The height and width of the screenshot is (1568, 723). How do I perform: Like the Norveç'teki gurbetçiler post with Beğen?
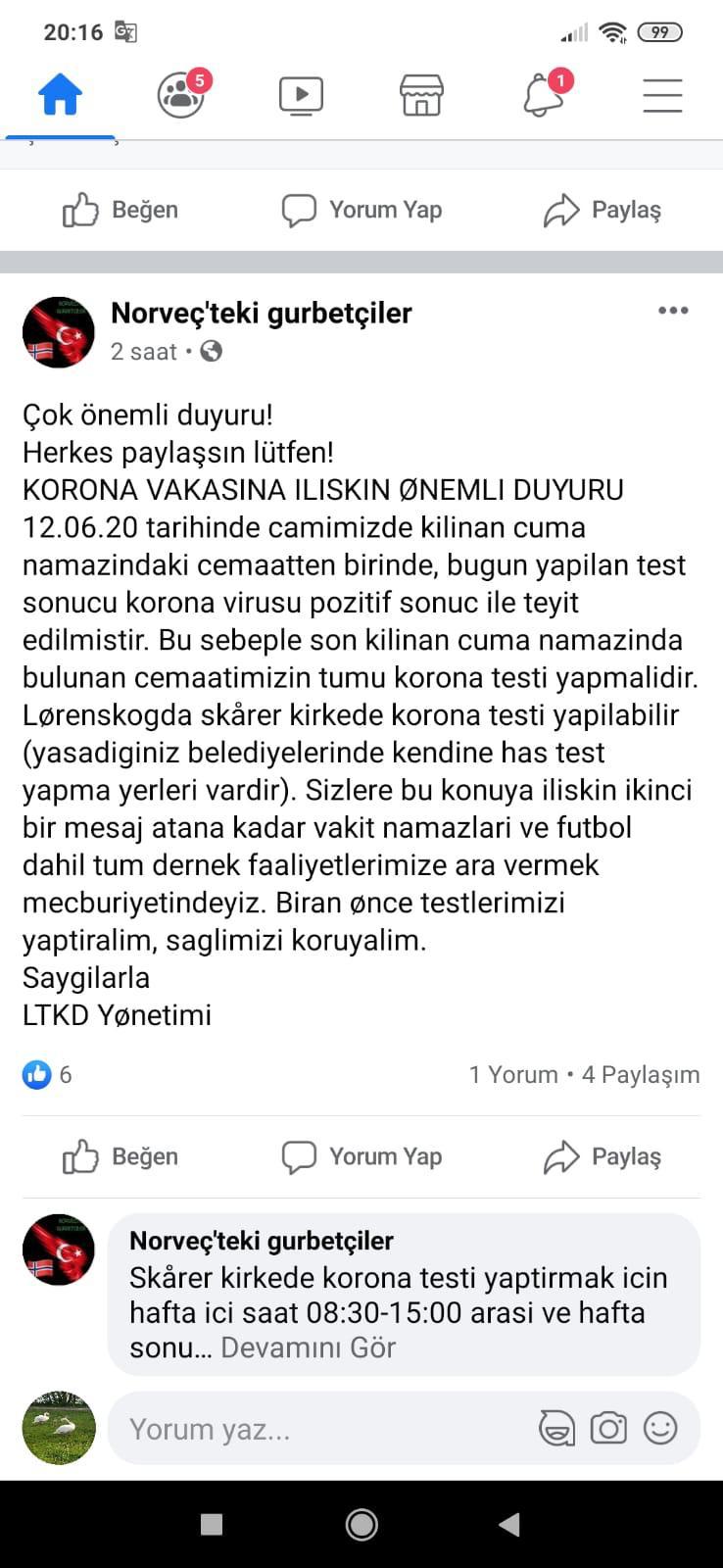[120, 1156]
